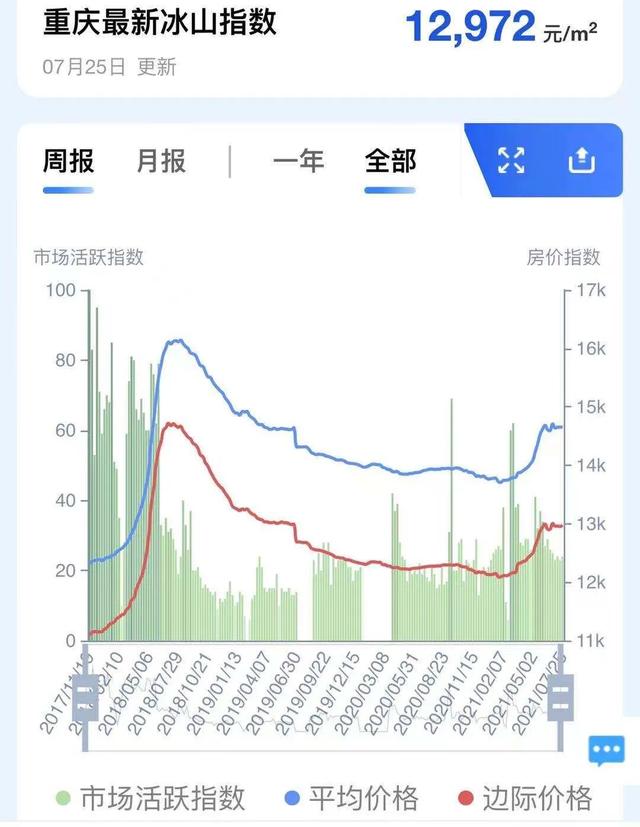Viewport: 640px width, 827px height.
Task: Share the 冰山指数 chart
Action: tap(582, 160)
